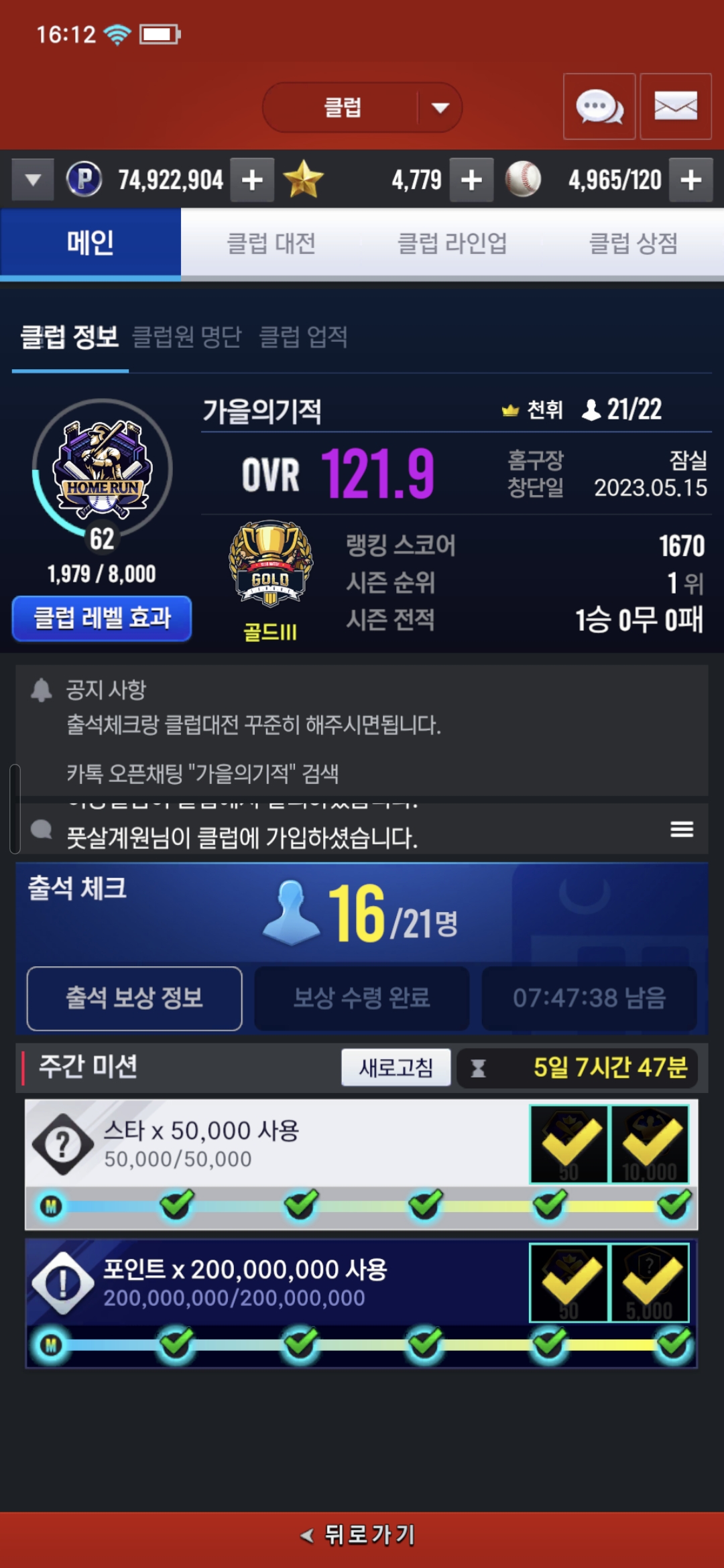
Task: Open 출석 보상 정보
Action: coord(134,998)
